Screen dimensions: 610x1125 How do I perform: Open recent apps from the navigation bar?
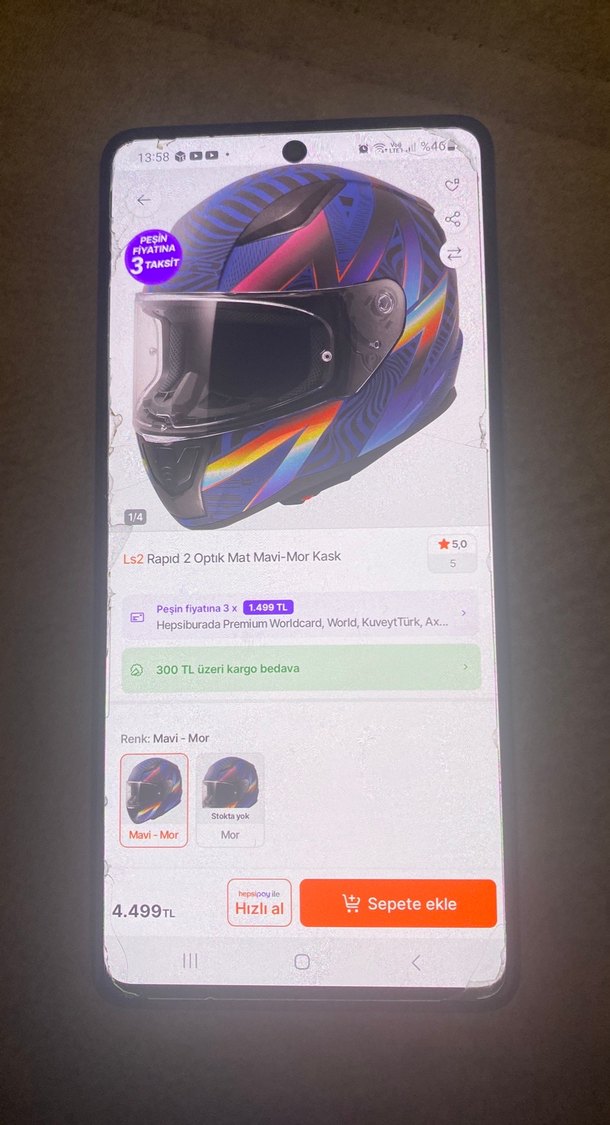(190, 962)
